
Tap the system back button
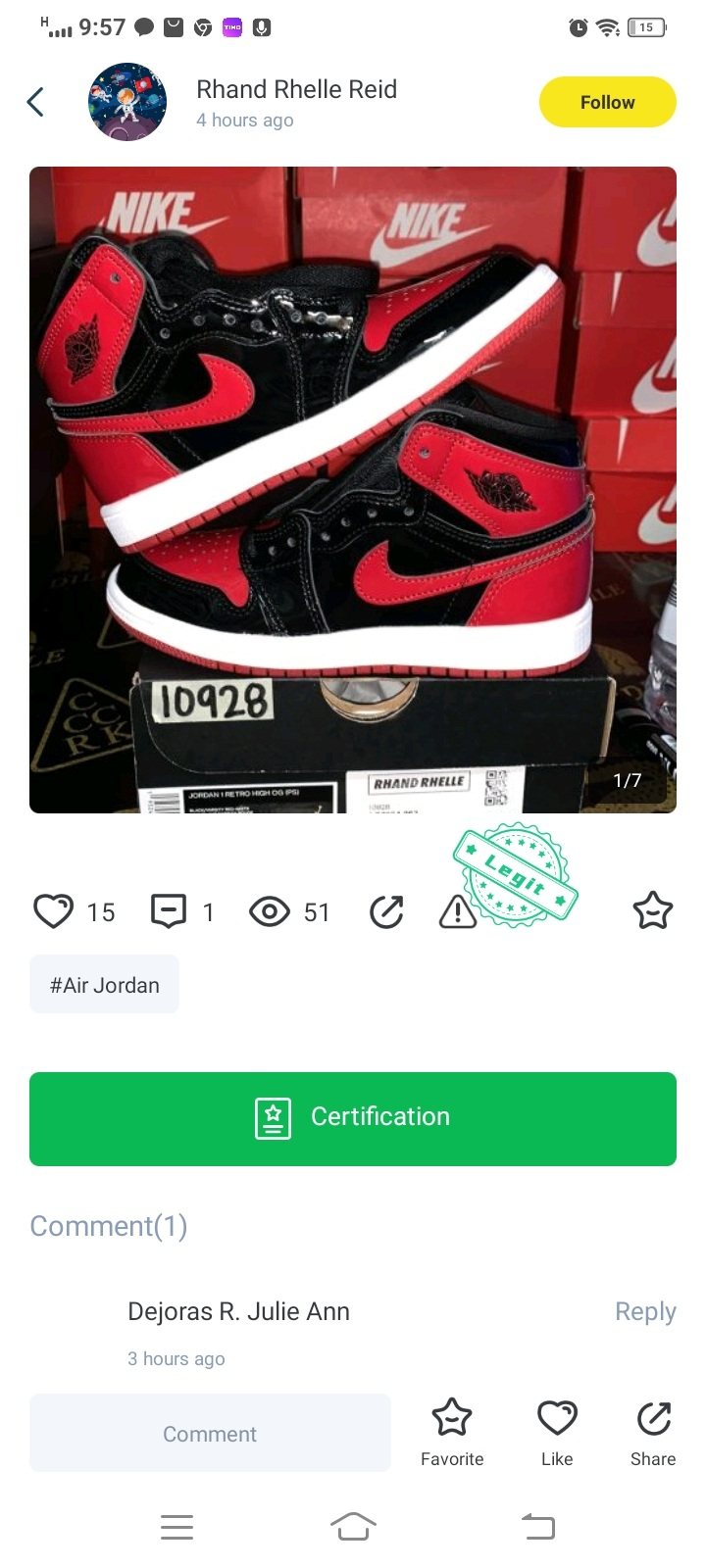click(537, 1526)
